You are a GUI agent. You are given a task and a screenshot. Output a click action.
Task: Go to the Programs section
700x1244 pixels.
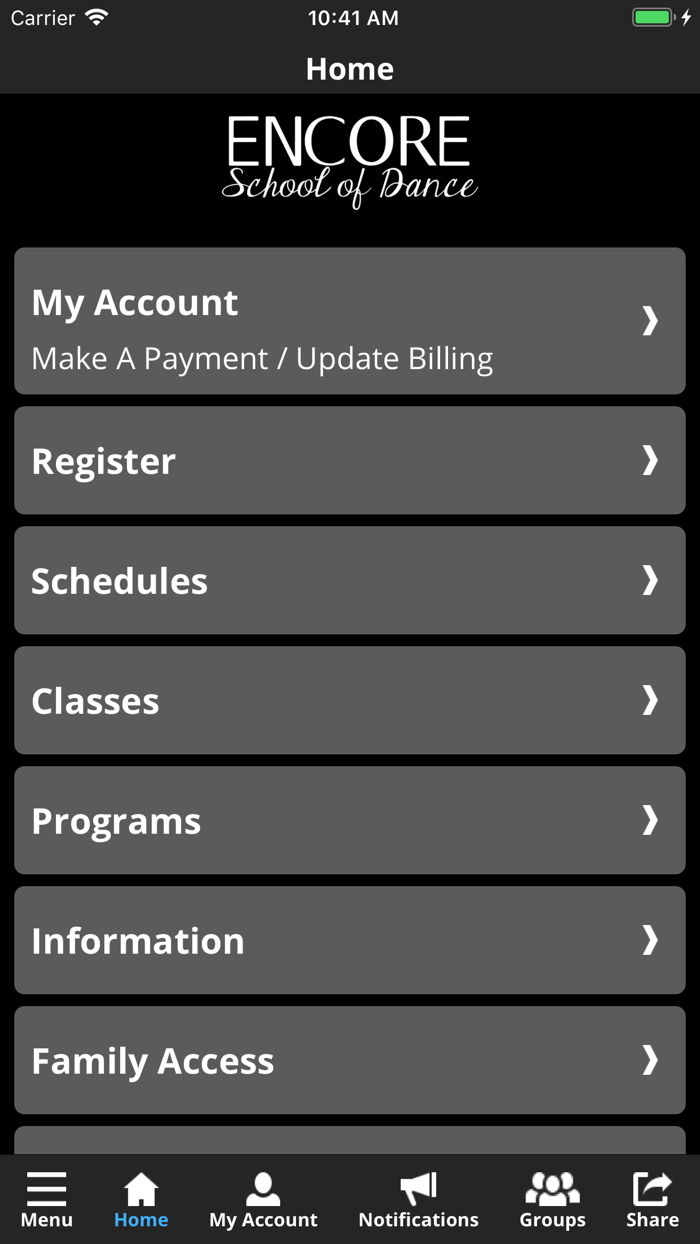pos(349,820)
